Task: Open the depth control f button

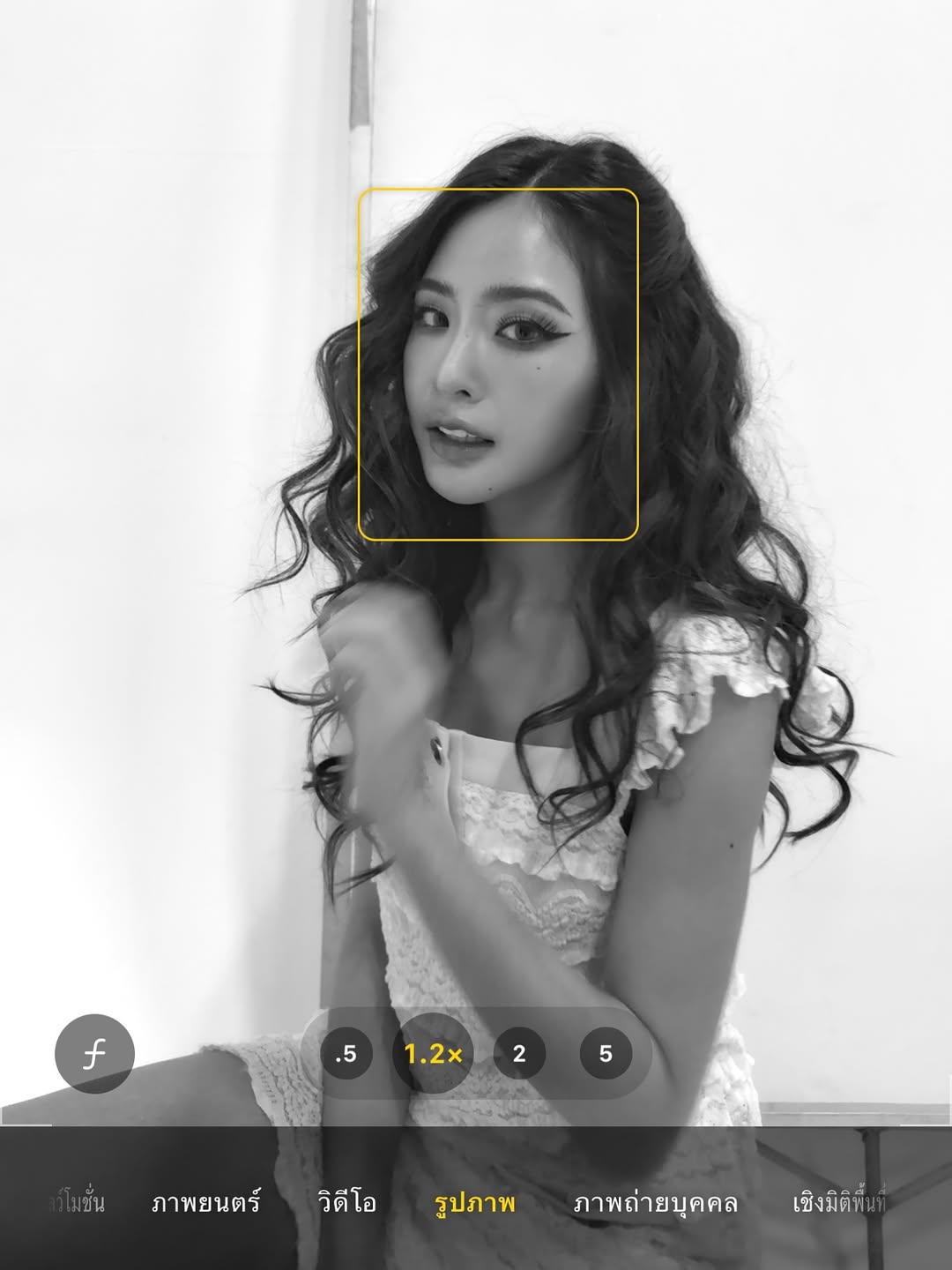Action: (94, 1053)
